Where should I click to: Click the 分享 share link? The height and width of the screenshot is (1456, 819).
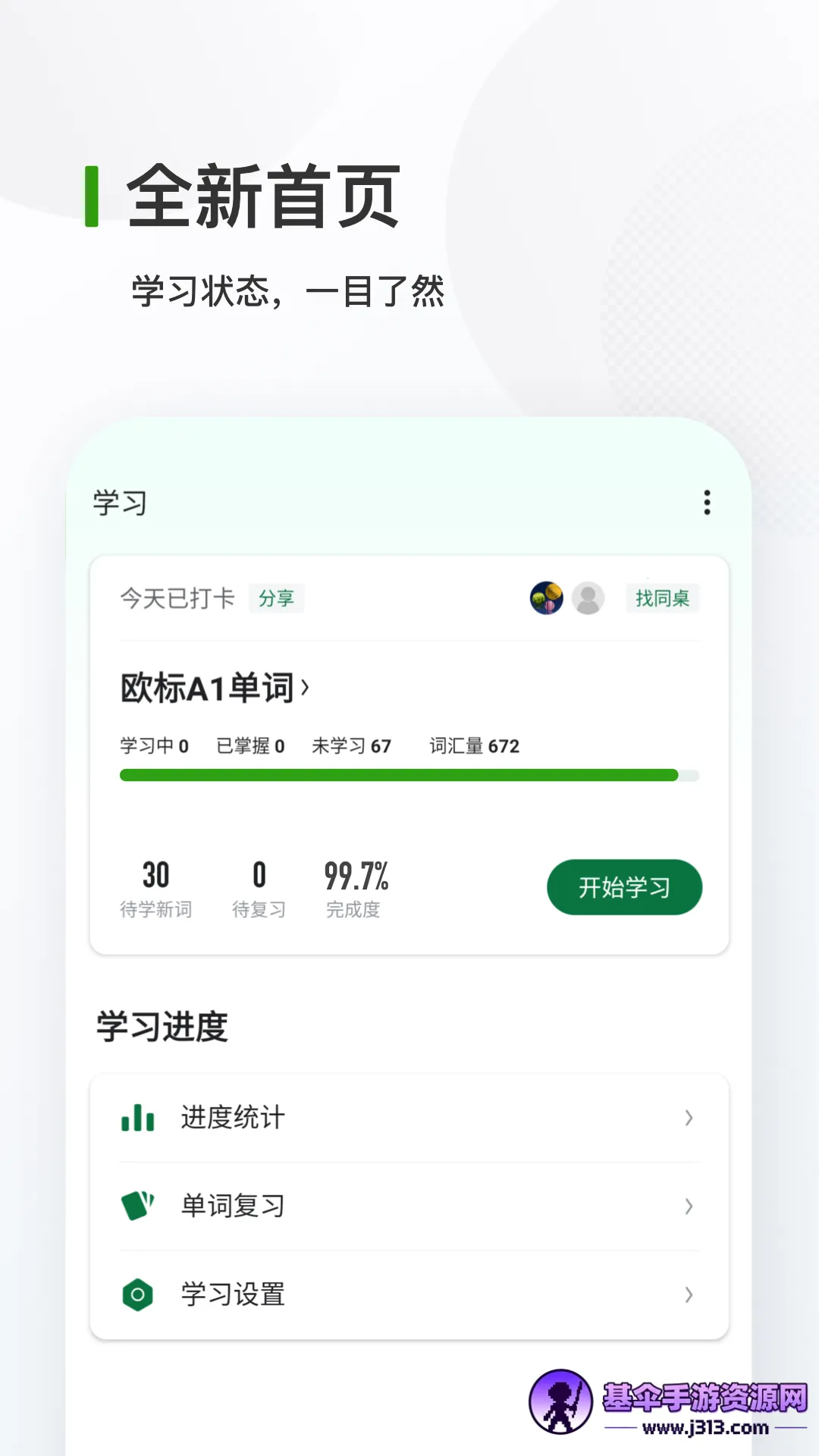tap(276, 598)
